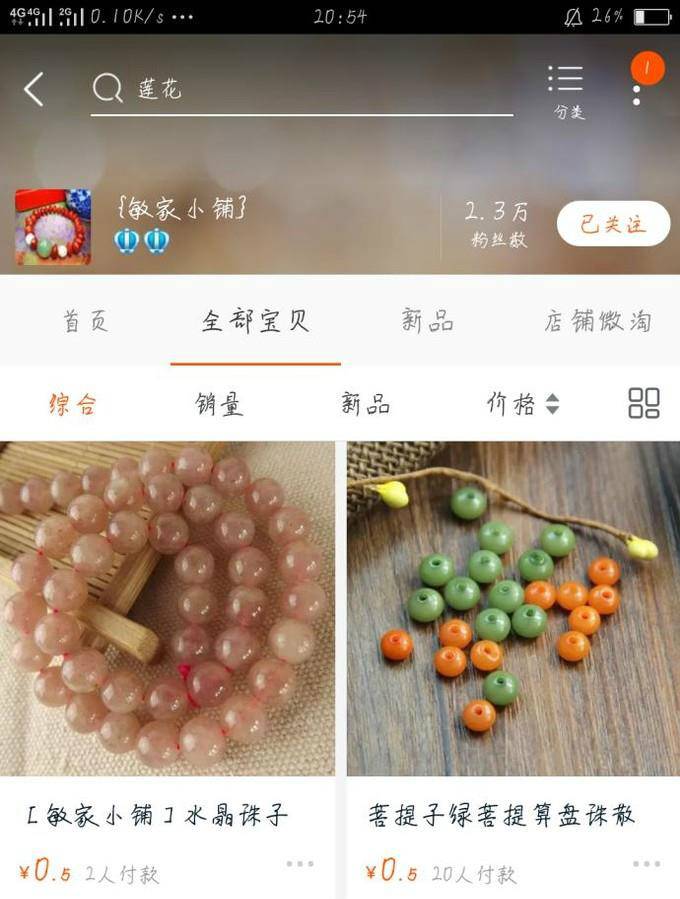Screen dimensions: 680x899
Task: Open the overflow menu with notification badge
Action: coord(638,83)
